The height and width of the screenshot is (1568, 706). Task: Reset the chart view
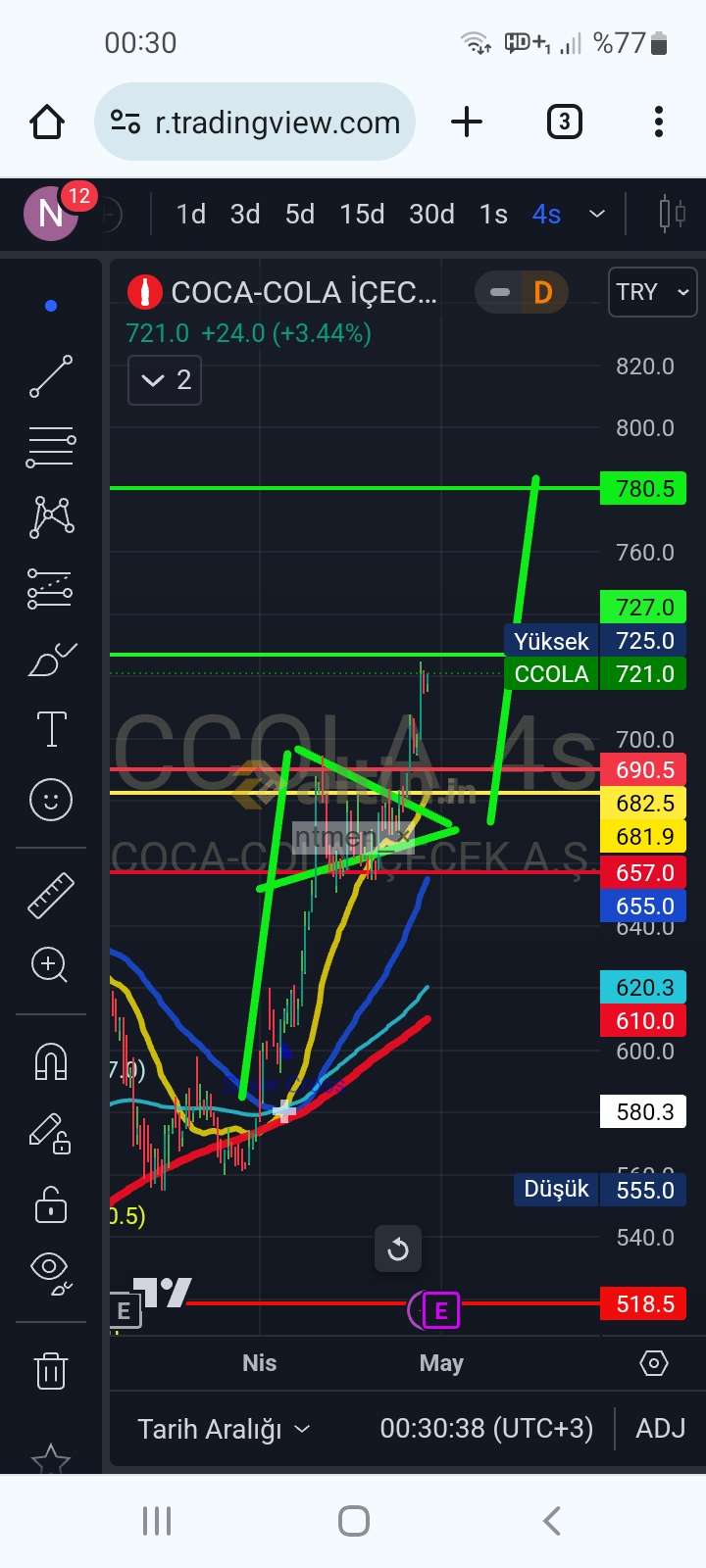click(398, 1249)
